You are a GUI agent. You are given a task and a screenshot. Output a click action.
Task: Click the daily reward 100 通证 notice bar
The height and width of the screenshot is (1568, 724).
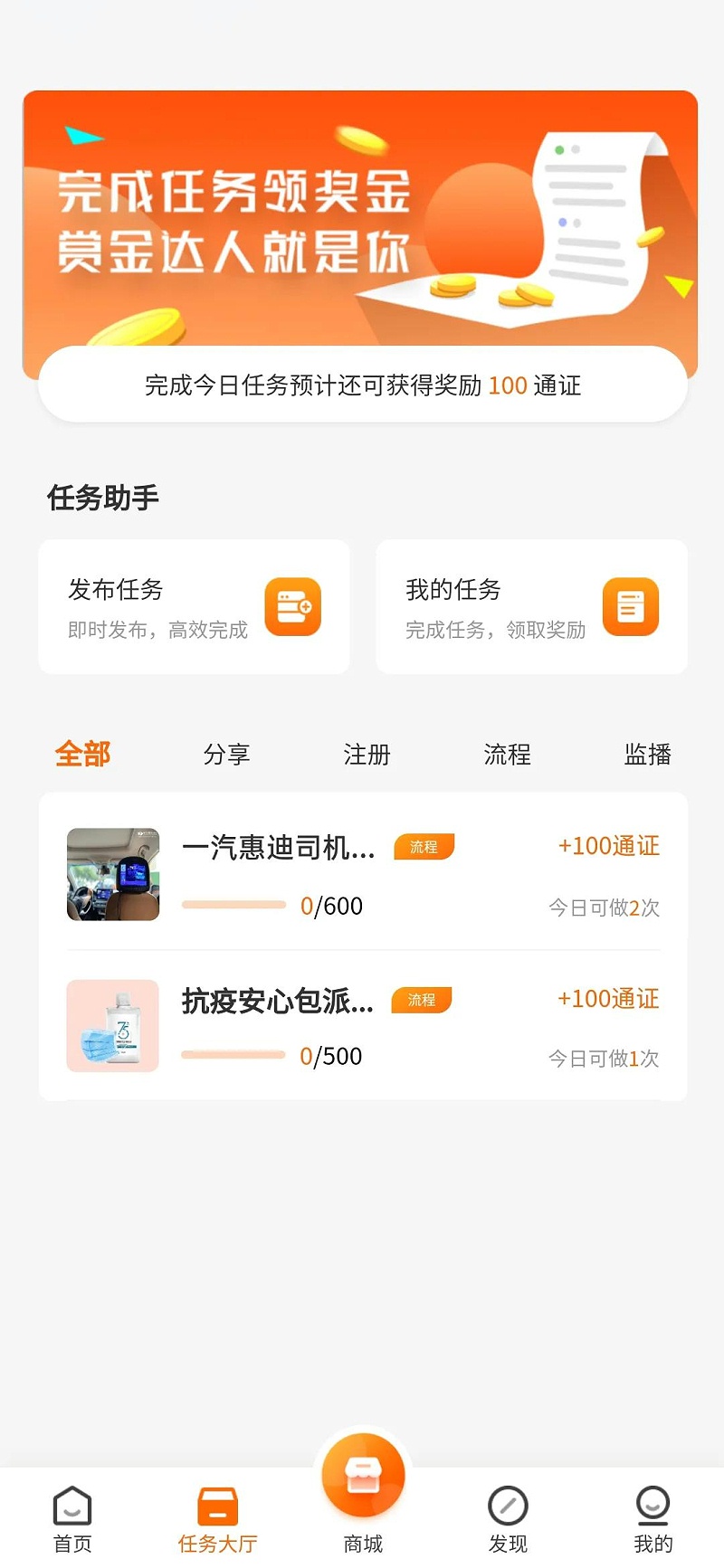pos(362,386)
